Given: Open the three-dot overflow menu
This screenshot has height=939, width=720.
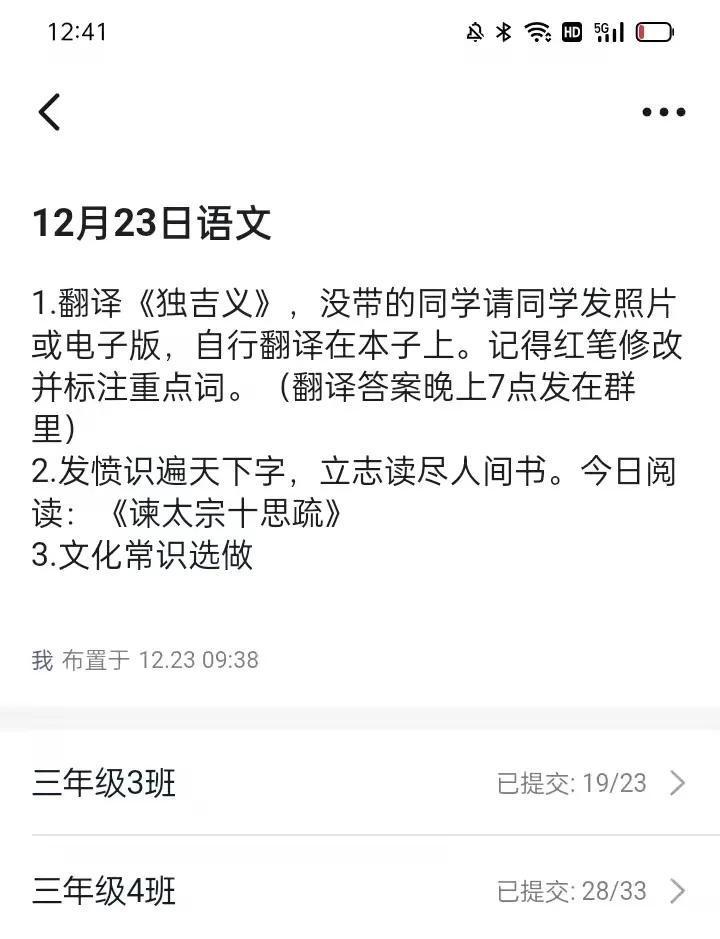Looking at the screenshot, I should [x=663, y=112].
